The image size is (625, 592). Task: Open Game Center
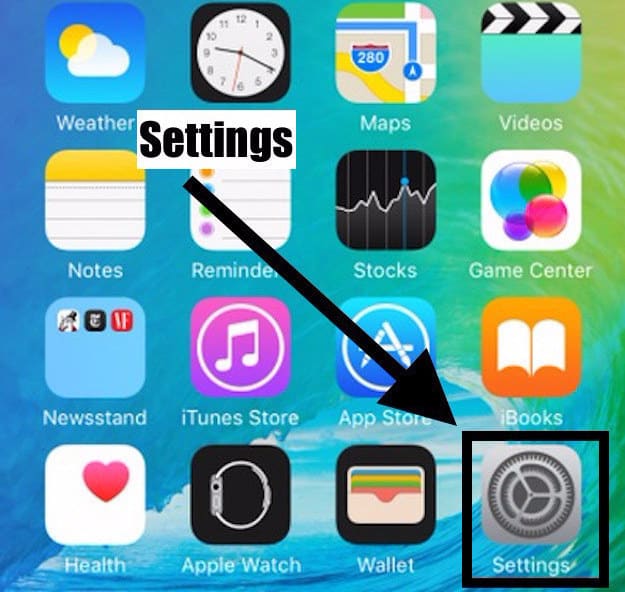click(531, 200)
